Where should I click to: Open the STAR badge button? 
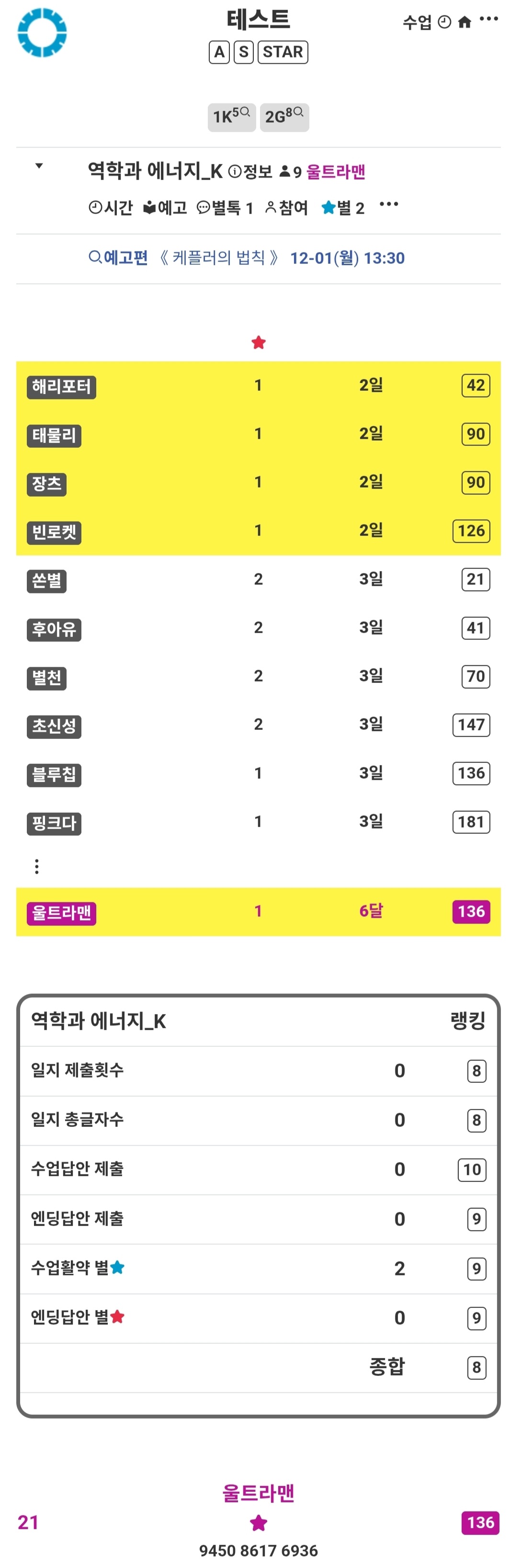[283, 52]
